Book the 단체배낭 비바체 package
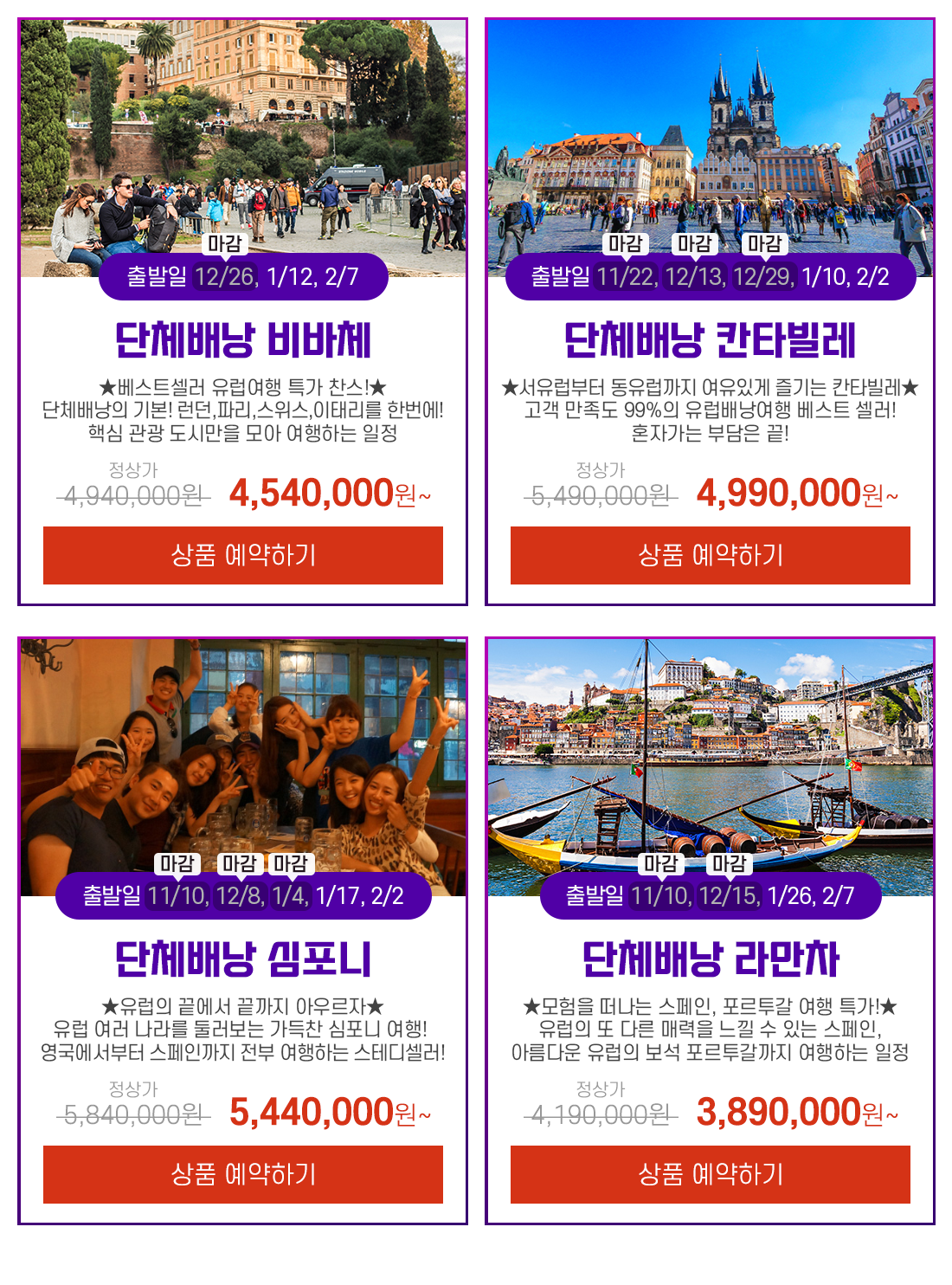 point(243,555)
